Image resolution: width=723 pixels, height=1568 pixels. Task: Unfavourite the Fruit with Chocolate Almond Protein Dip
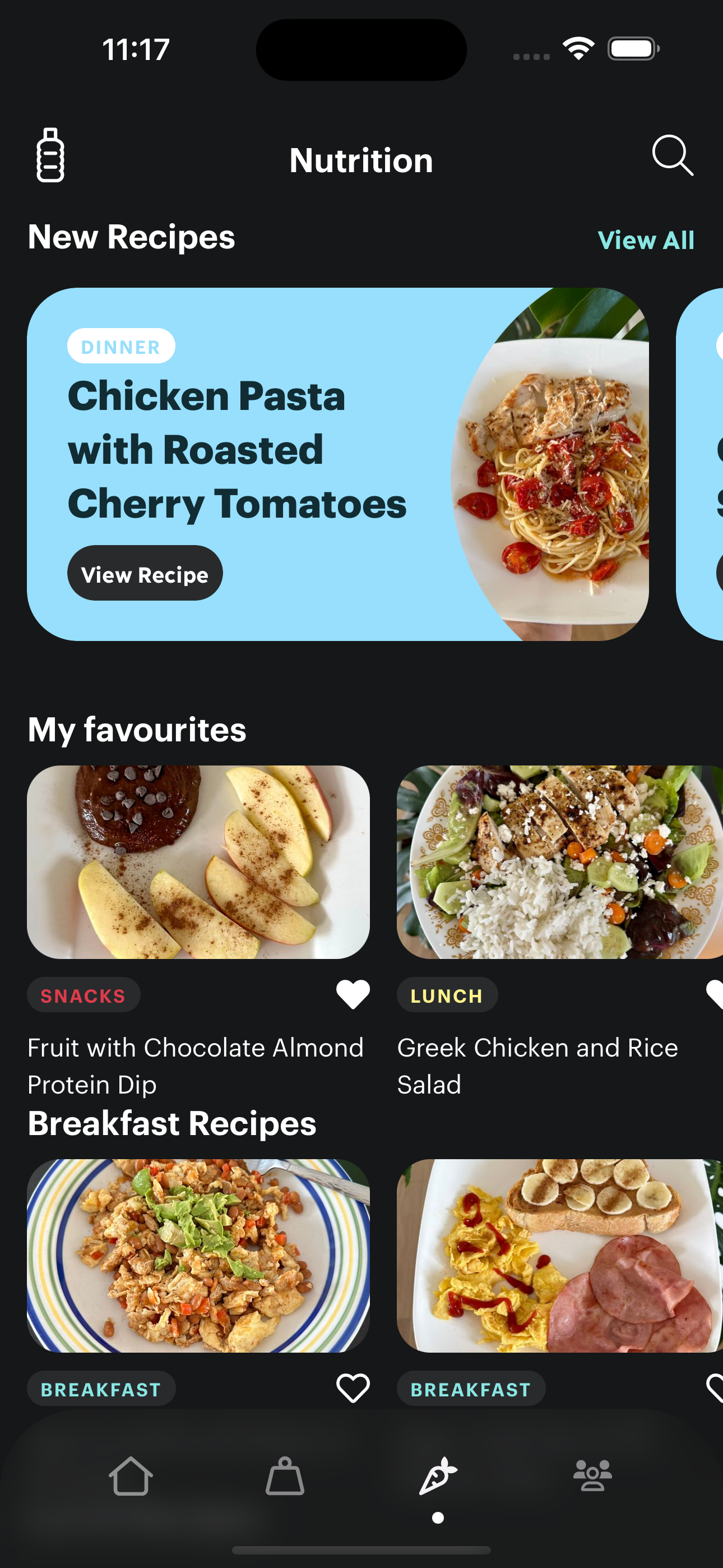353,995
